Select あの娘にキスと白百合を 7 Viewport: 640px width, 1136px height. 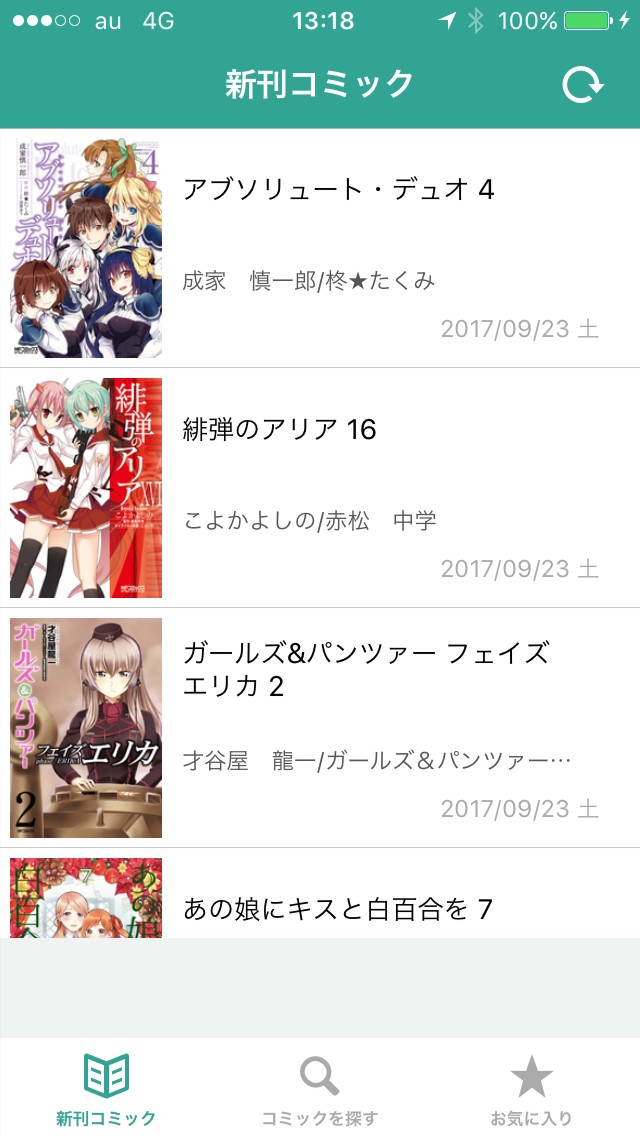[x=338, y=908]
